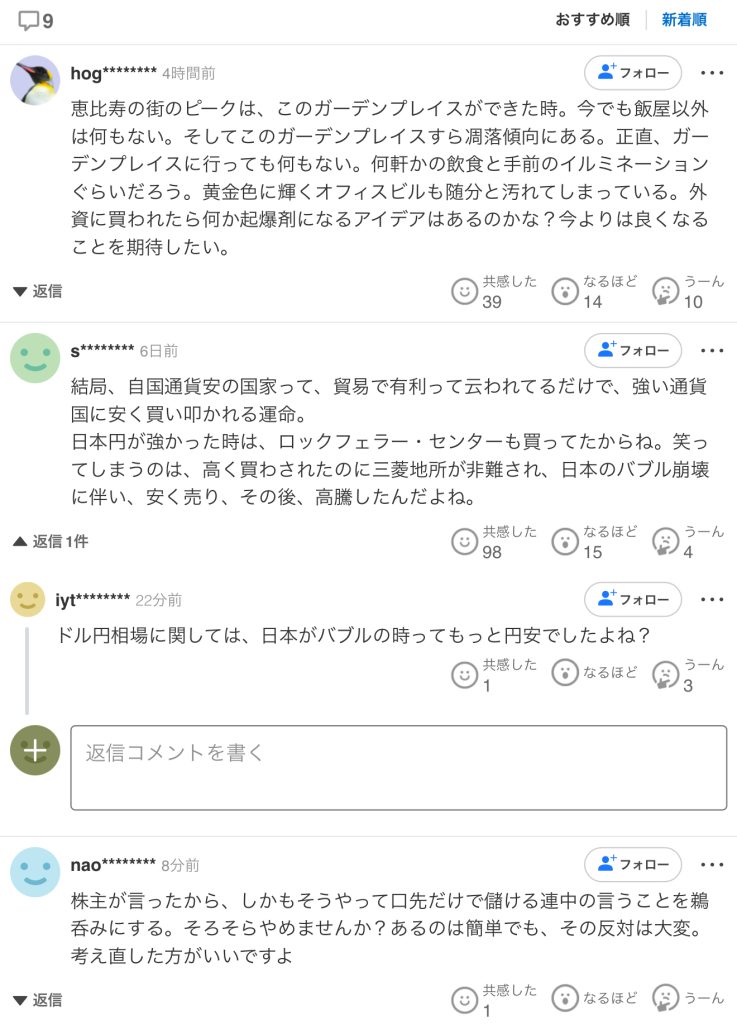React 共感した on hog******** comment
Screen dimensions: 737x1024
[464, 291]
